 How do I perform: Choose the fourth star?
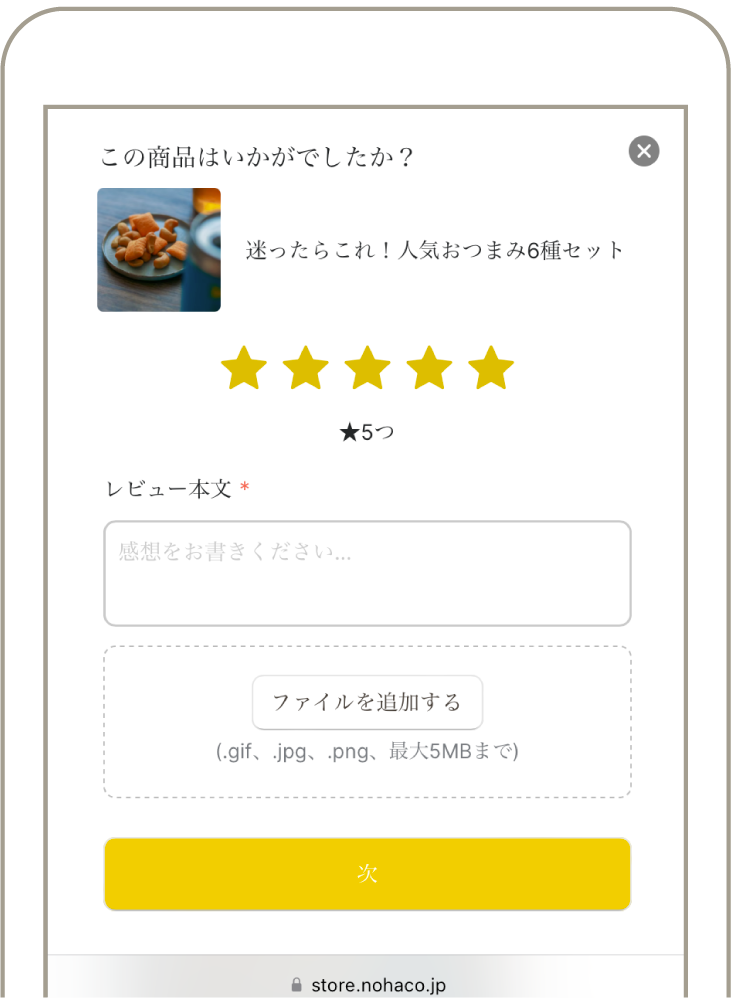[x=430, y=368]
